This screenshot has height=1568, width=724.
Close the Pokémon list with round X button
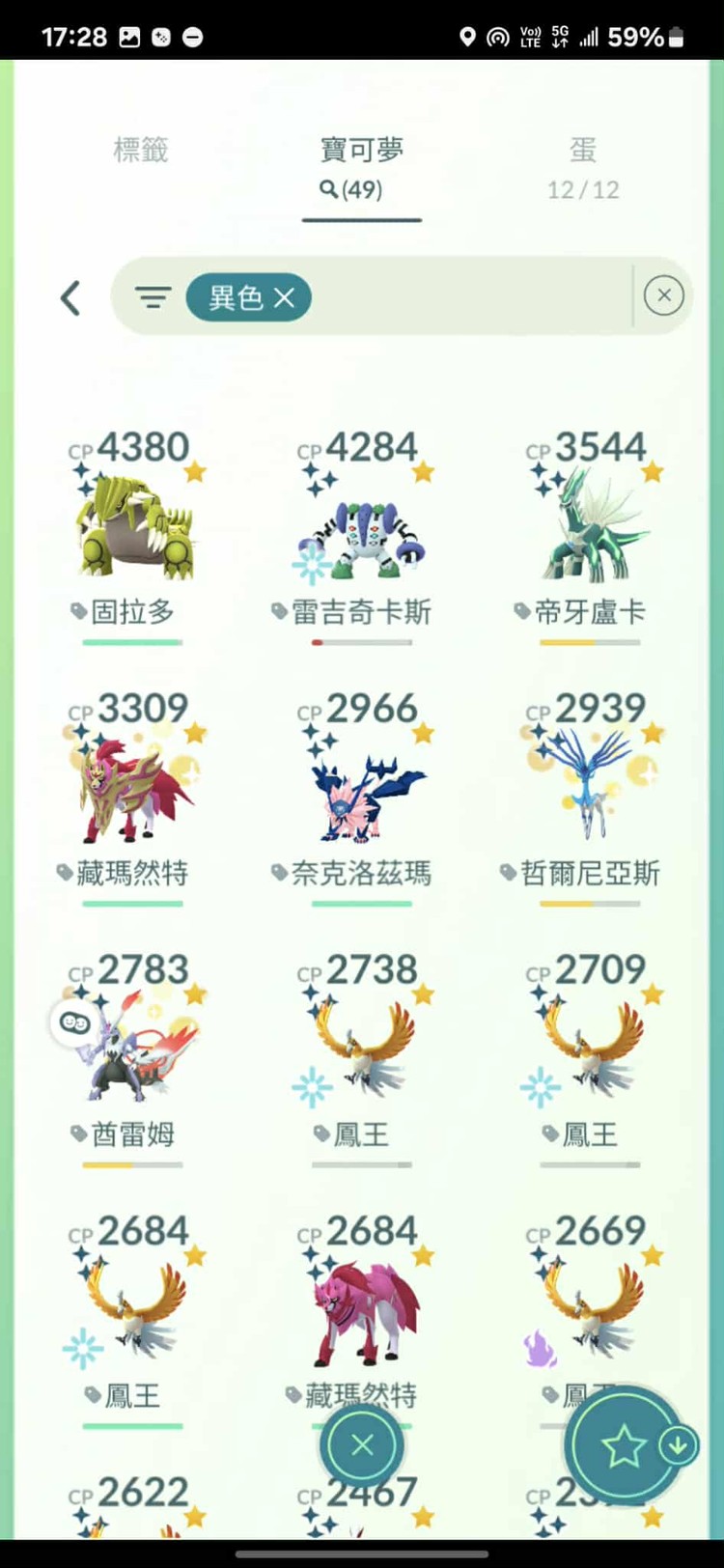pos(362,1444)
